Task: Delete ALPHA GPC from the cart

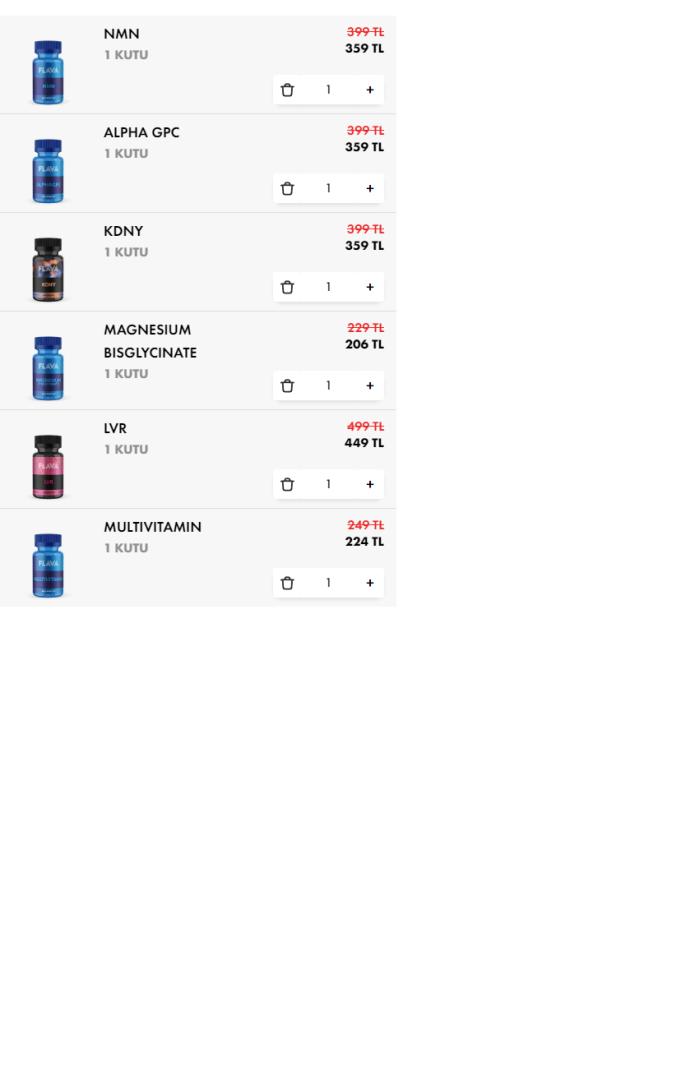Action: 288,189
